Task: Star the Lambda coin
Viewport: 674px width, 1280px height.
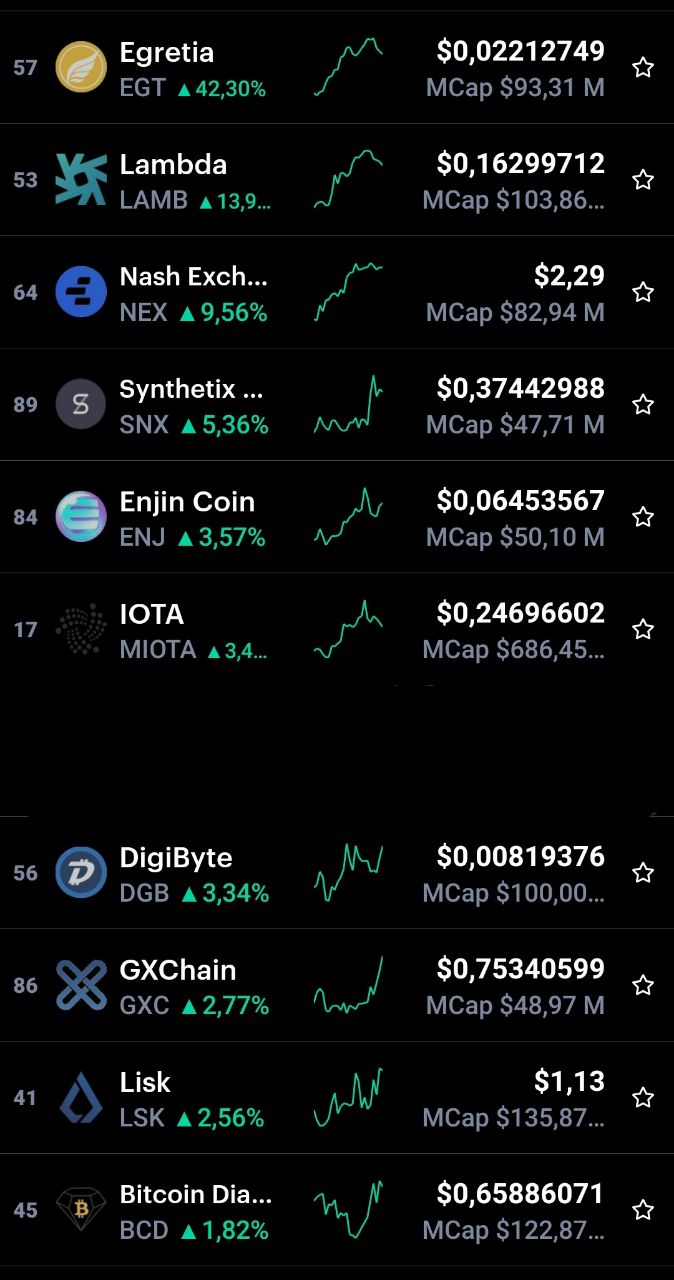Action: pos(643,180)
